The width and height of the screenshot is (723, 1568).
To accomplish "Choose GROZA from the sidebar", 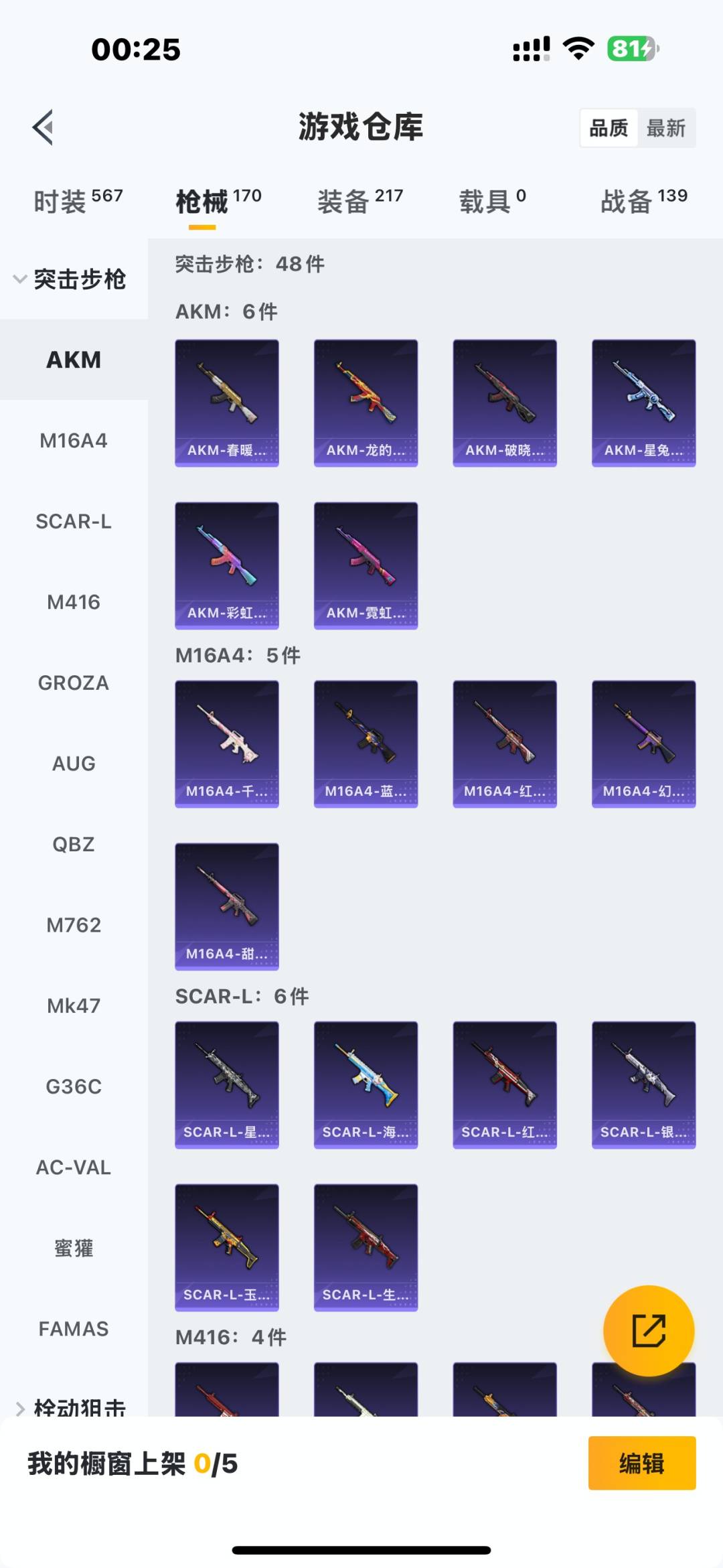I will pos(74,683).
